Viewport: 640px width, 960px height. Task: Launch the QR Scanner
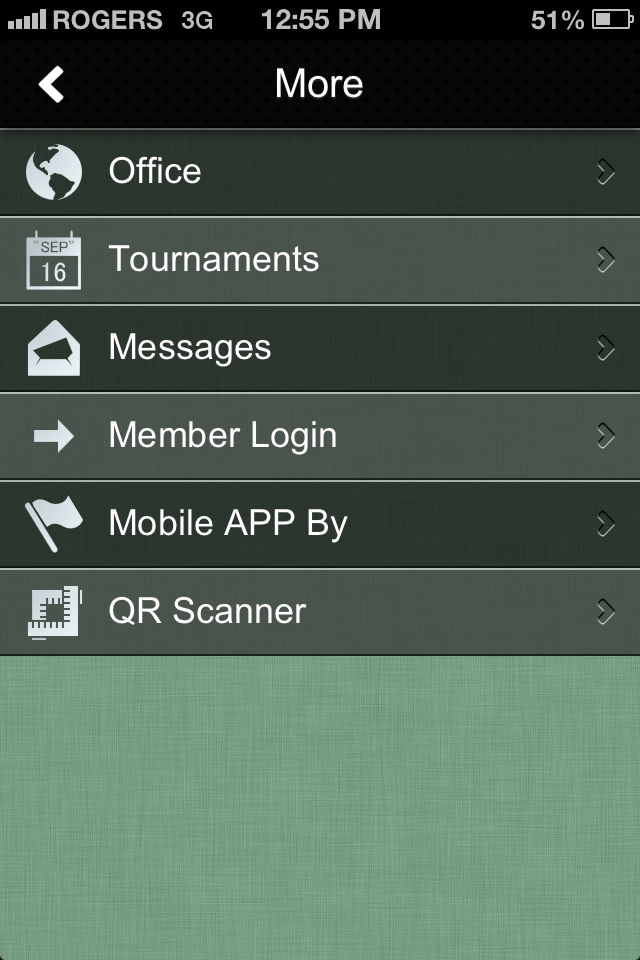click(320, 612)
